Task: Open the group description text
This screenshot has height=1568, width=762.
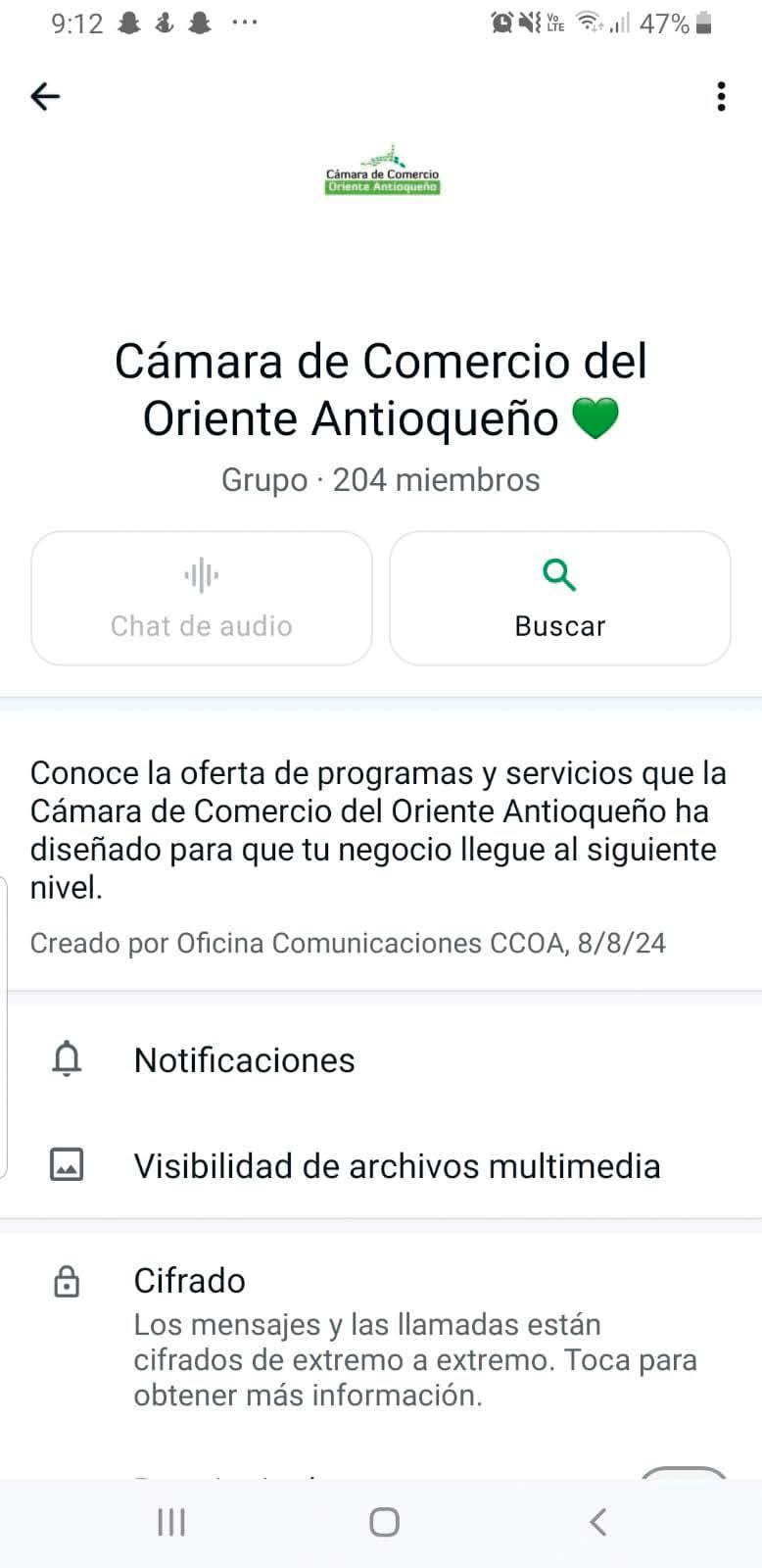Action: [x=378, y=829]
